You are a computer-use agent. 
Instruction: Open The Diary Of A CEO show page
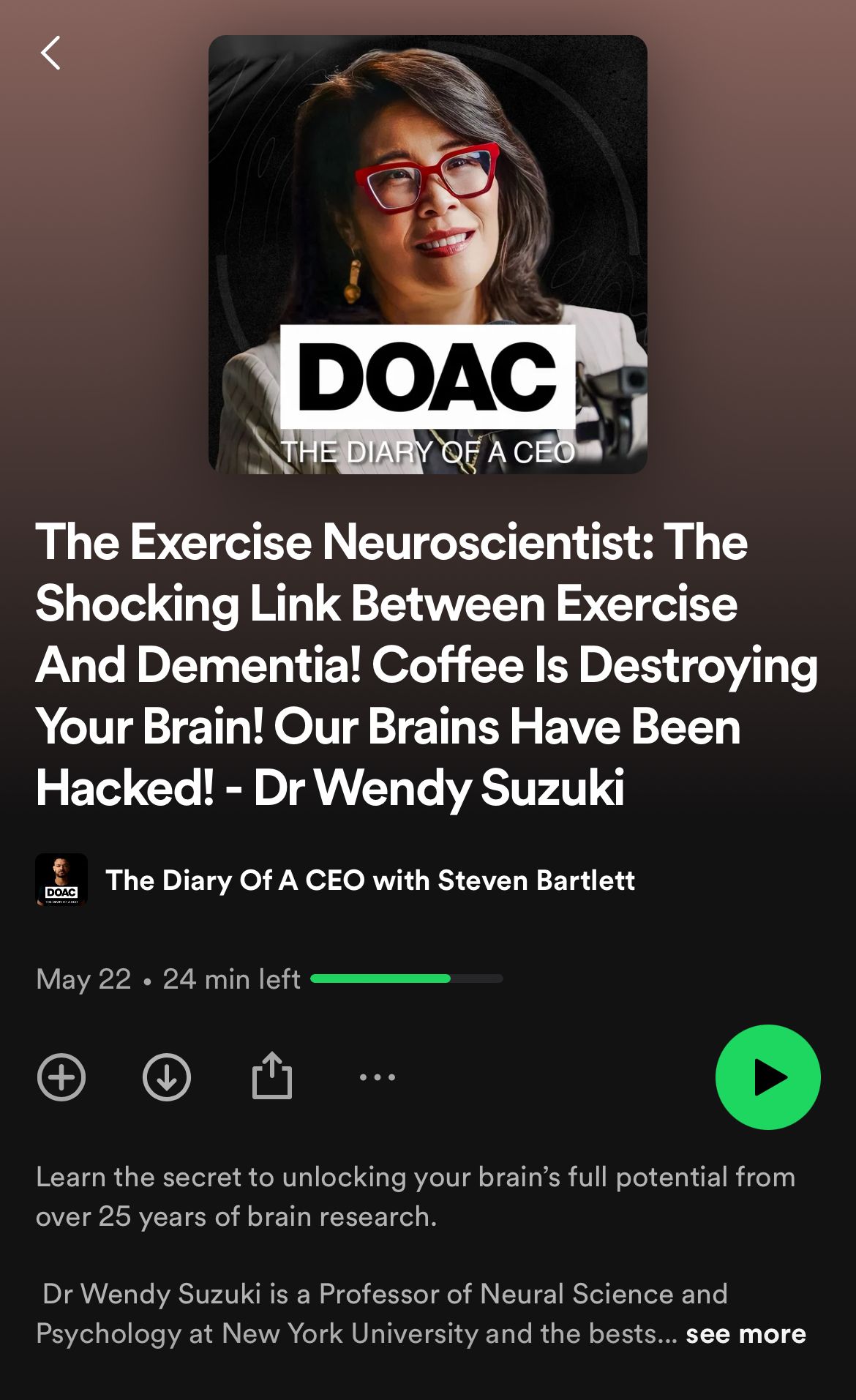tap(369, 880)
